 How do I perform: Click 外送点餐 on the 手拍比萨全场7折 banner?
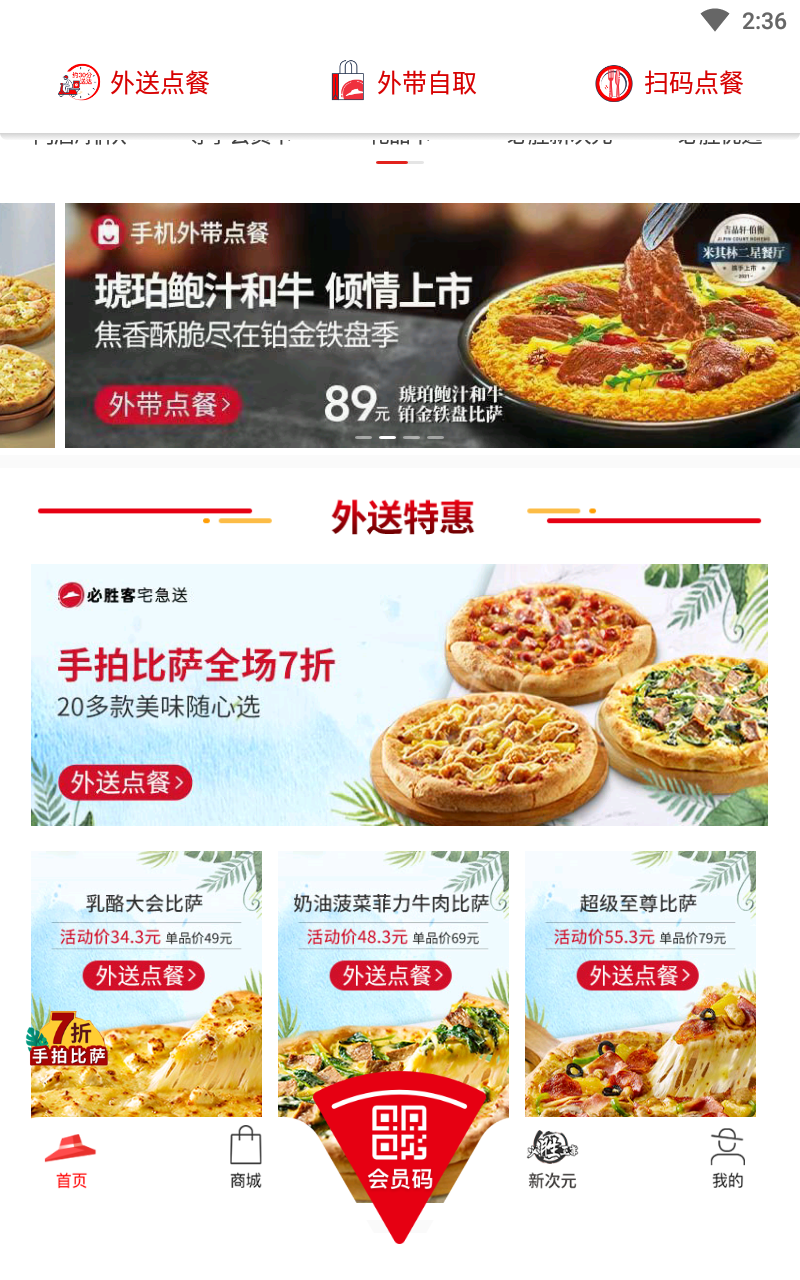[x=124, y=783]
